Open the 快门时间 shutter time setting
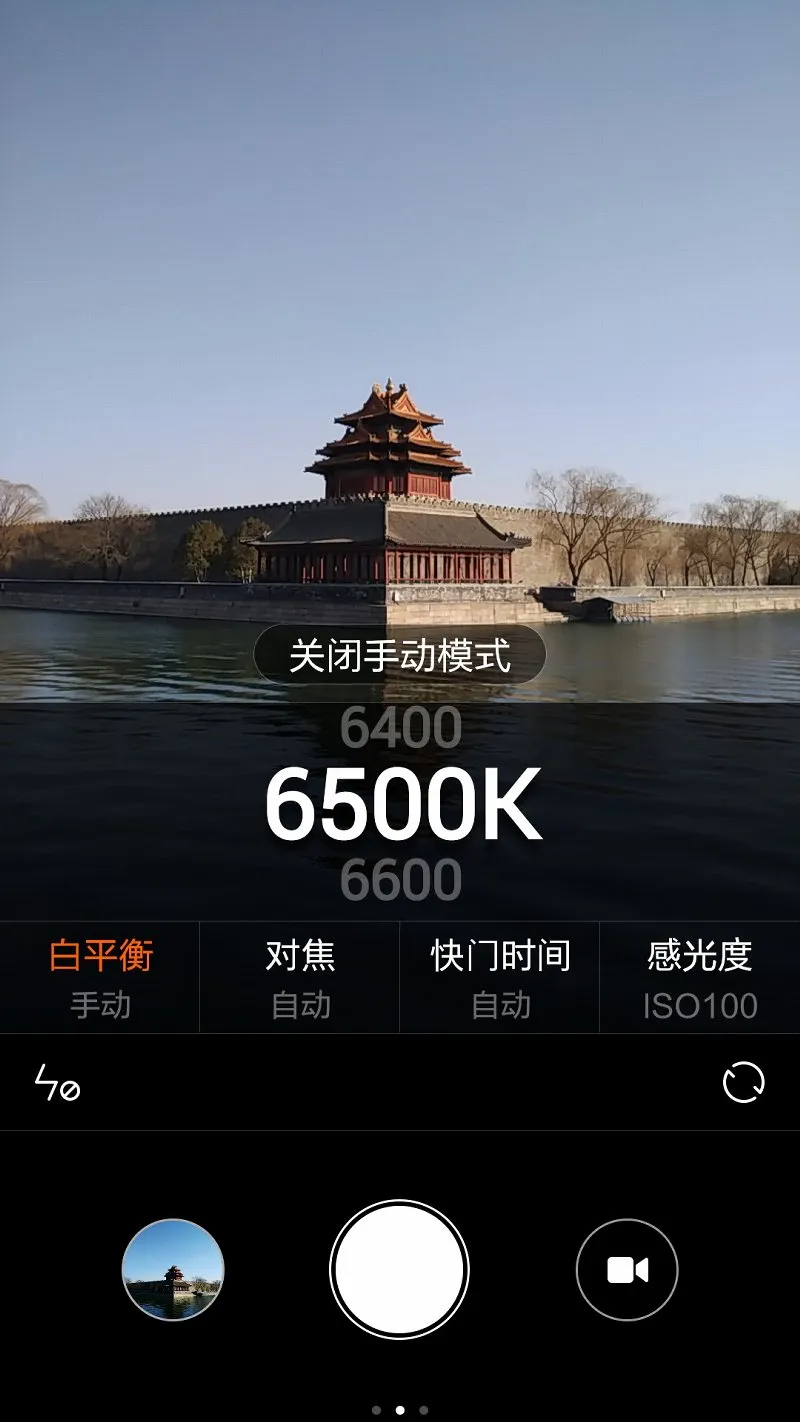The height and width of the screenshot is (1422, 800). coord(500,977)
